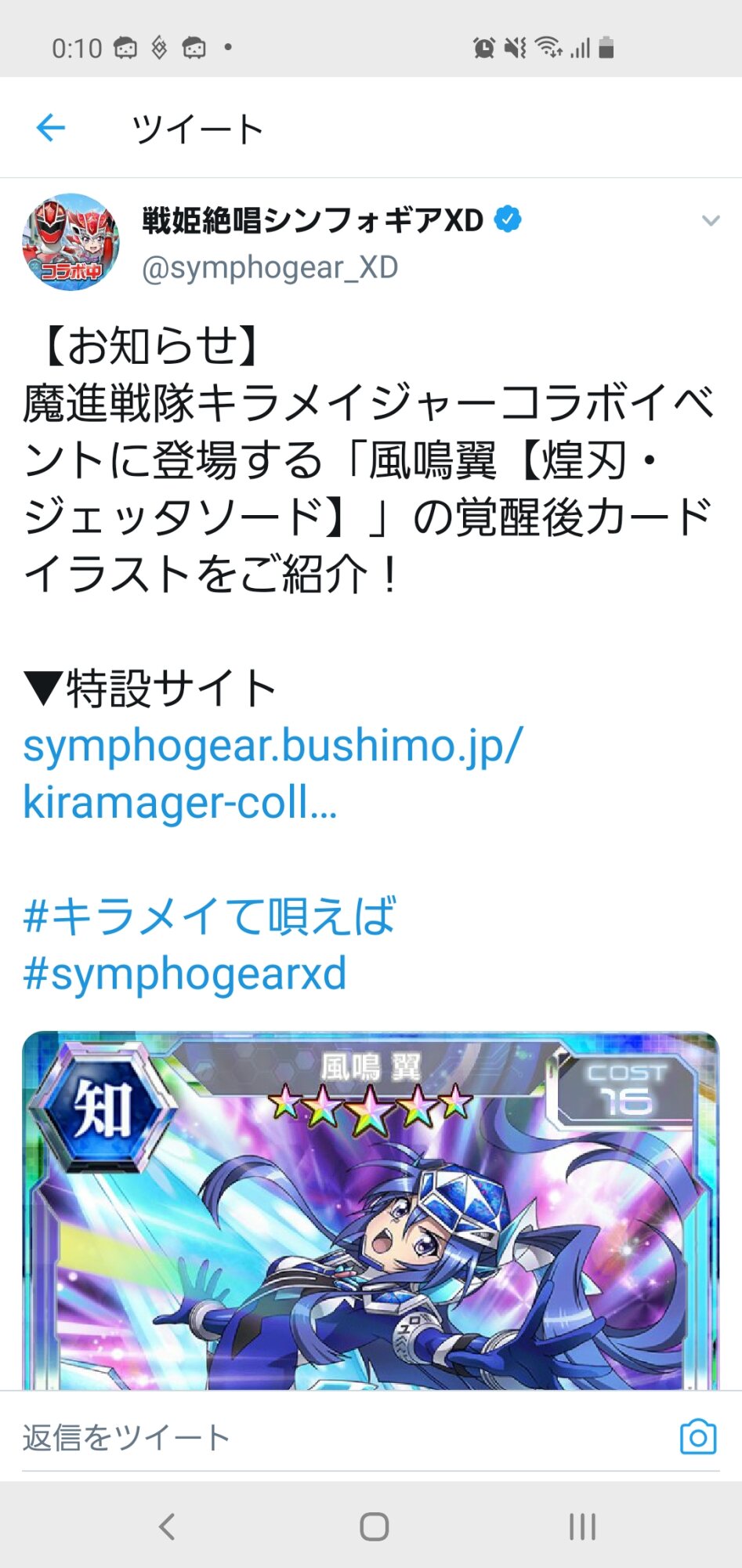Screen dimensions: 742x1568
Task: View the 風鳴翼 card illustration image
Action: pyautogui.click(x=371, y=1211)
